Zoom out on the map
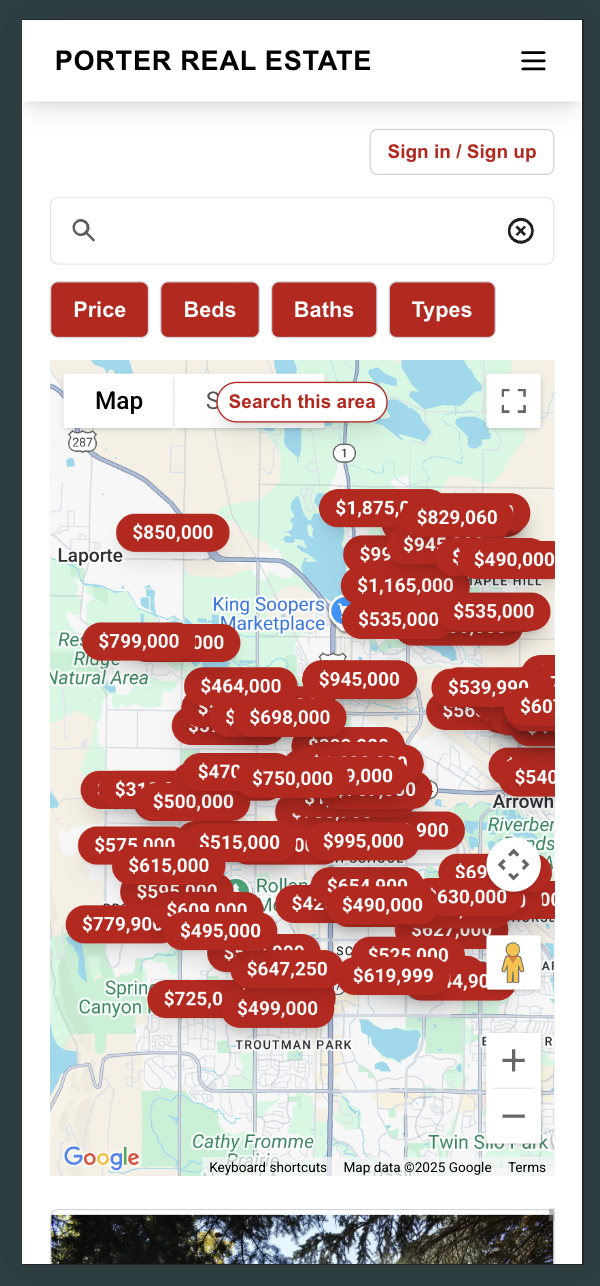 (x=513, y=1115)
